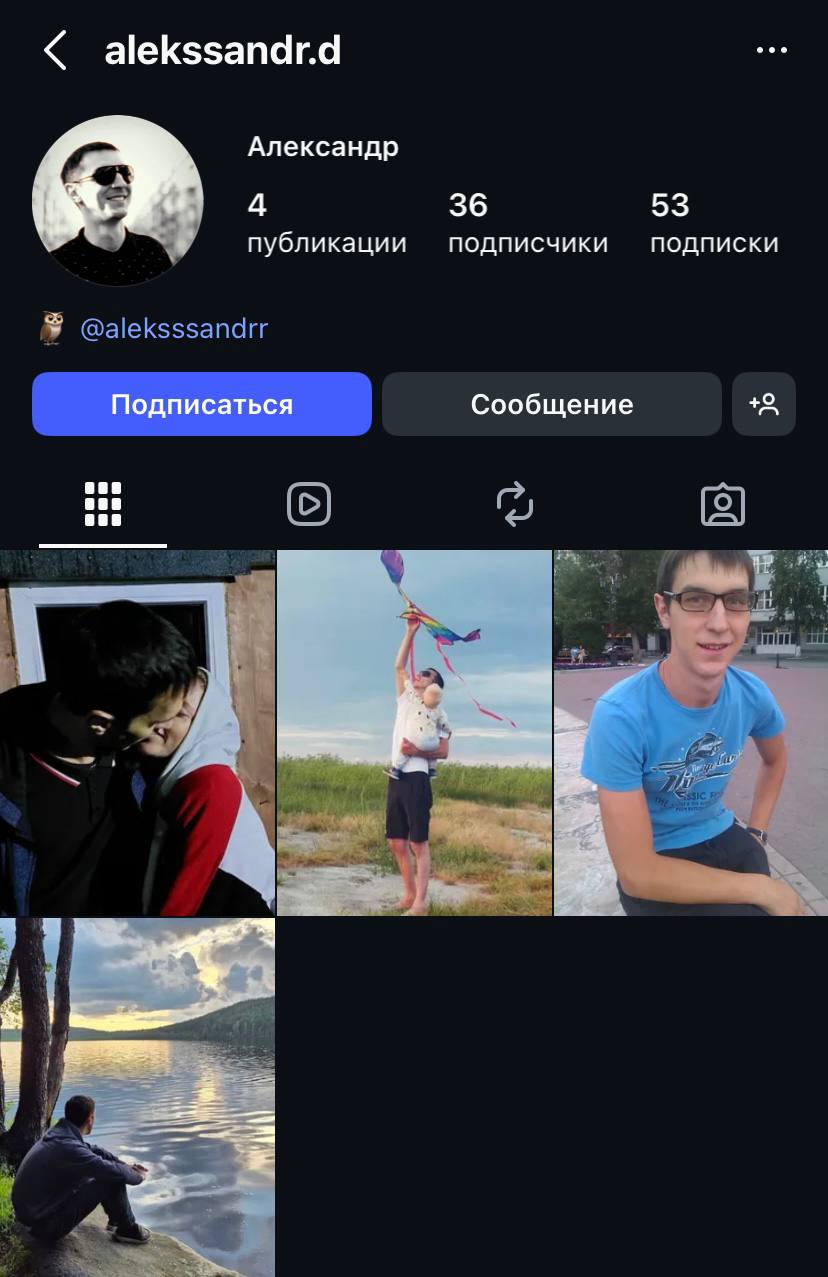Switch to the reels video tab
Image resolution: width=828 pixels, height=1277 pixels.
tap(309, 504)
